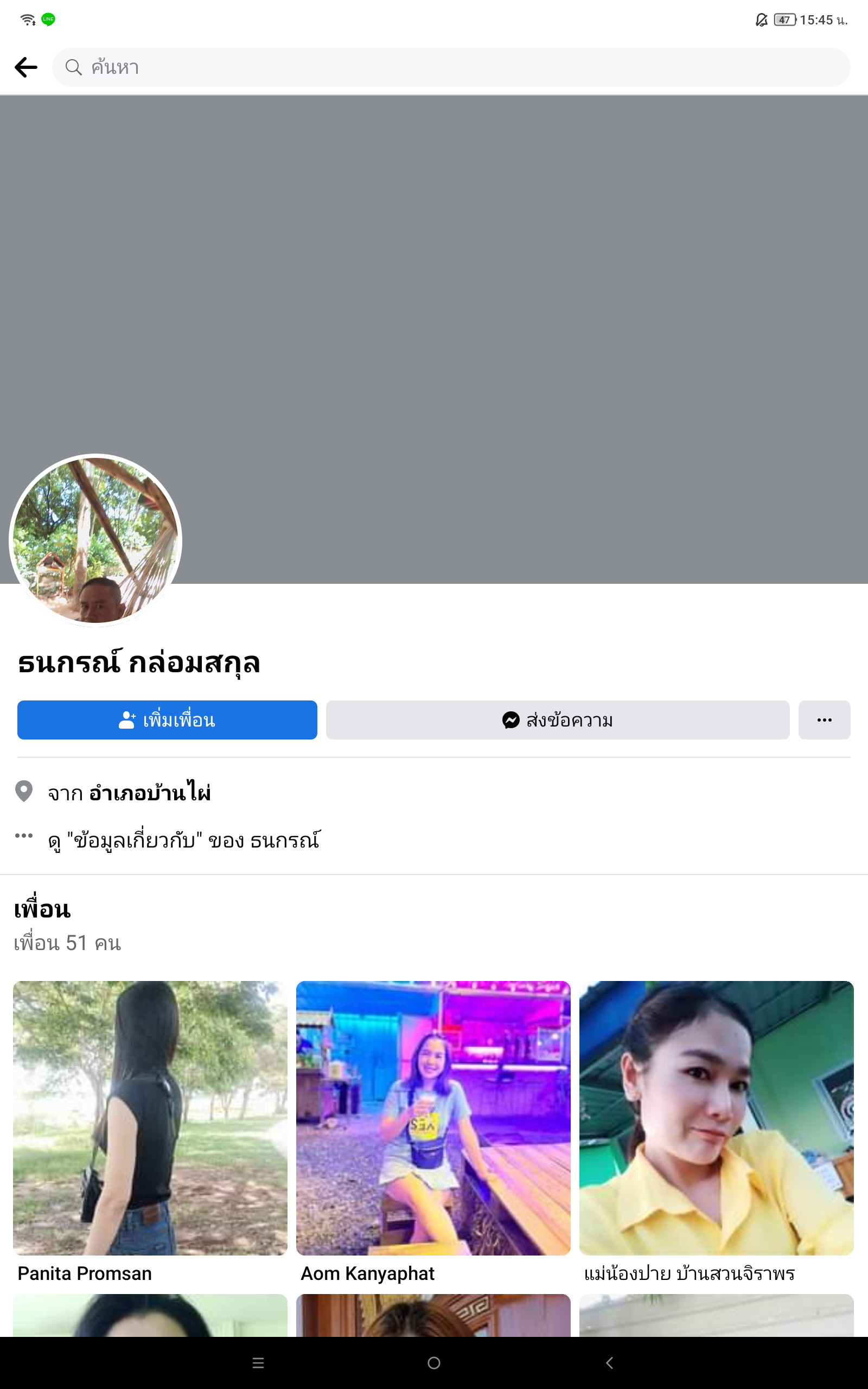868x1389 pixels.
Task: Go back using the arrow icon
Action: [26, 67]
